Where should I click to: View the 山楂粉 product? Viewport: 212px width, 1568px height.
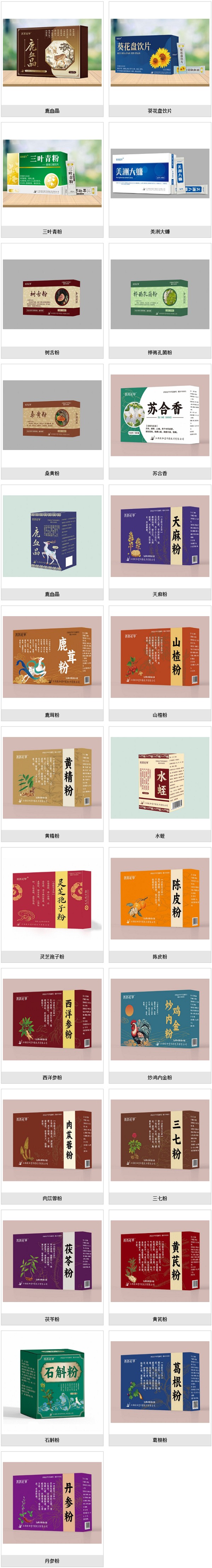(160, 657)
